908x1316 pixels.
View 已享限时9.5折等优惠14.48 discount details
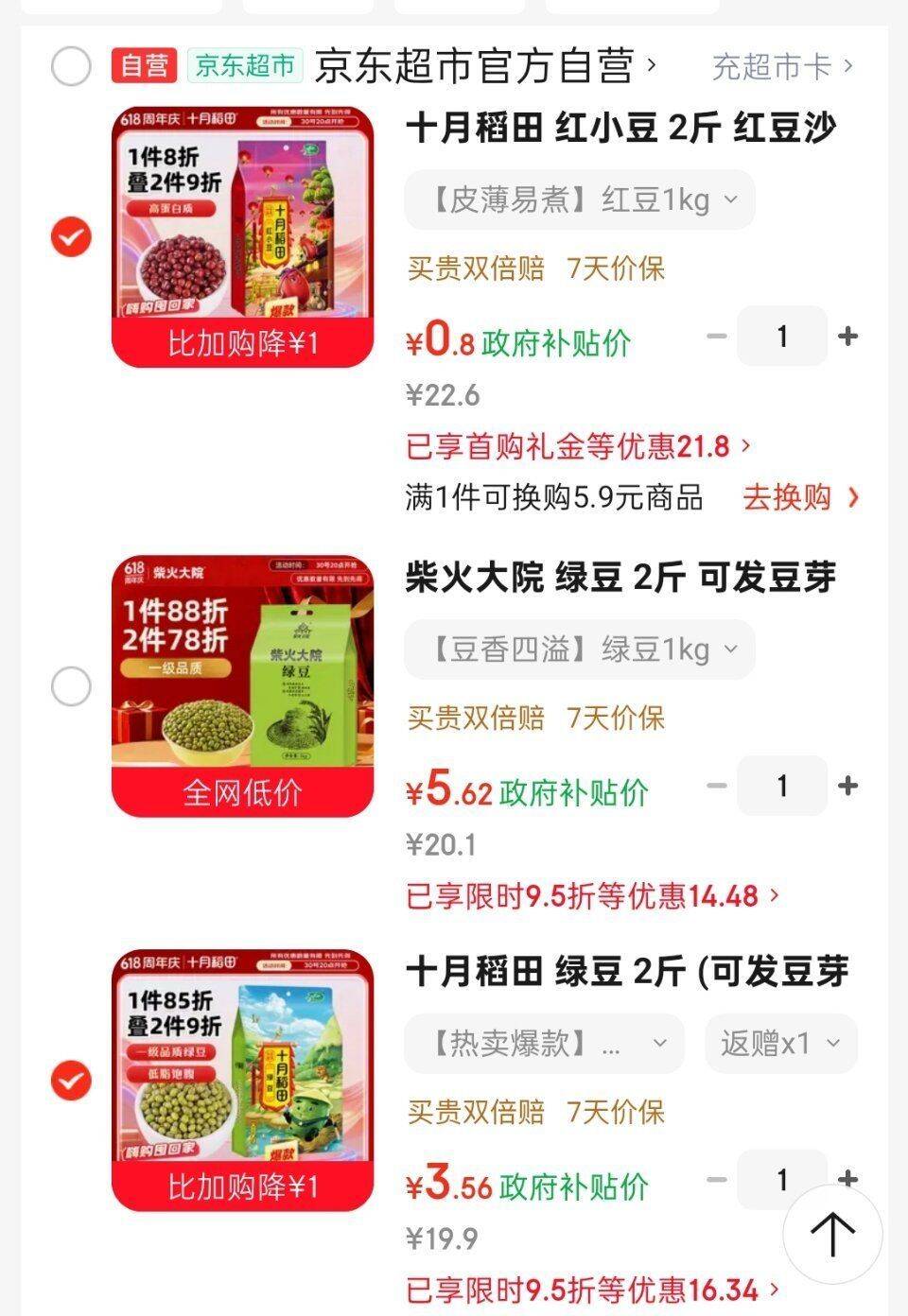pyautogui.click(x=592, y=895)
